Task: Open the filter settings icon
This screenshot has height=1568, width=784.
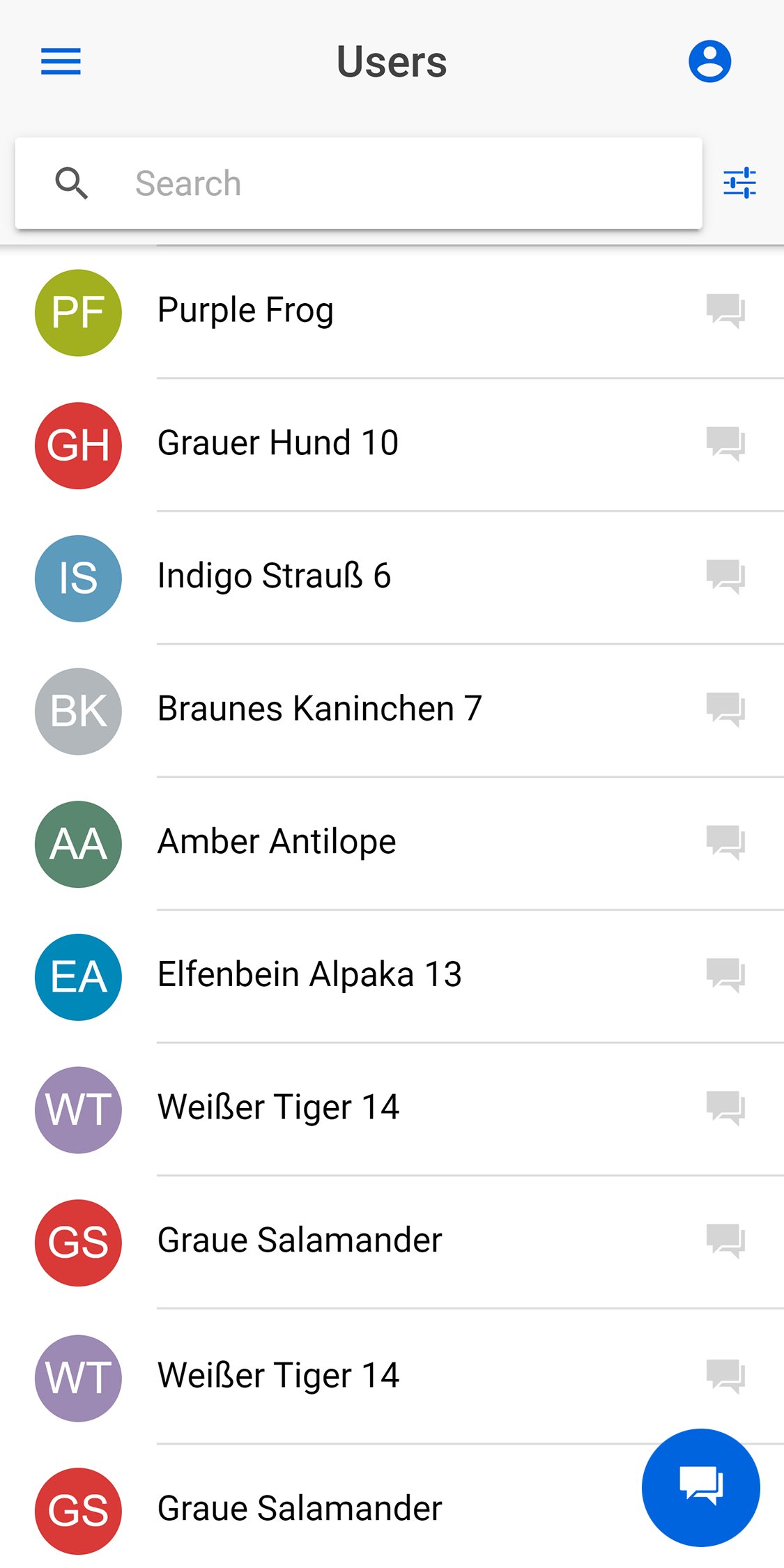Action: point(739,183)
